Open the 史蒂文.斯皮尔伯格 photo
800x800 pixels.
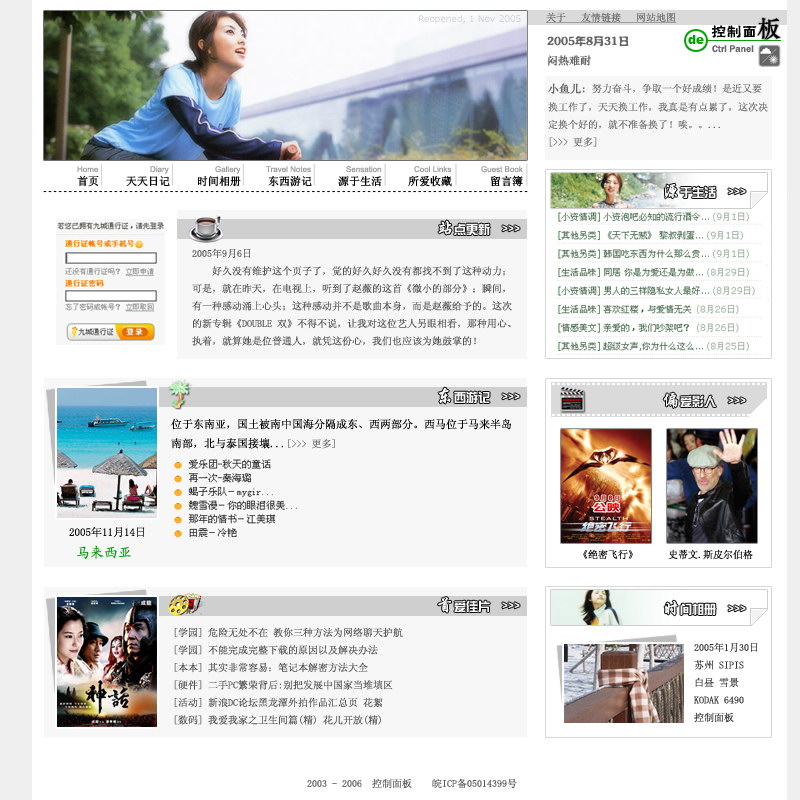point(711,486)
